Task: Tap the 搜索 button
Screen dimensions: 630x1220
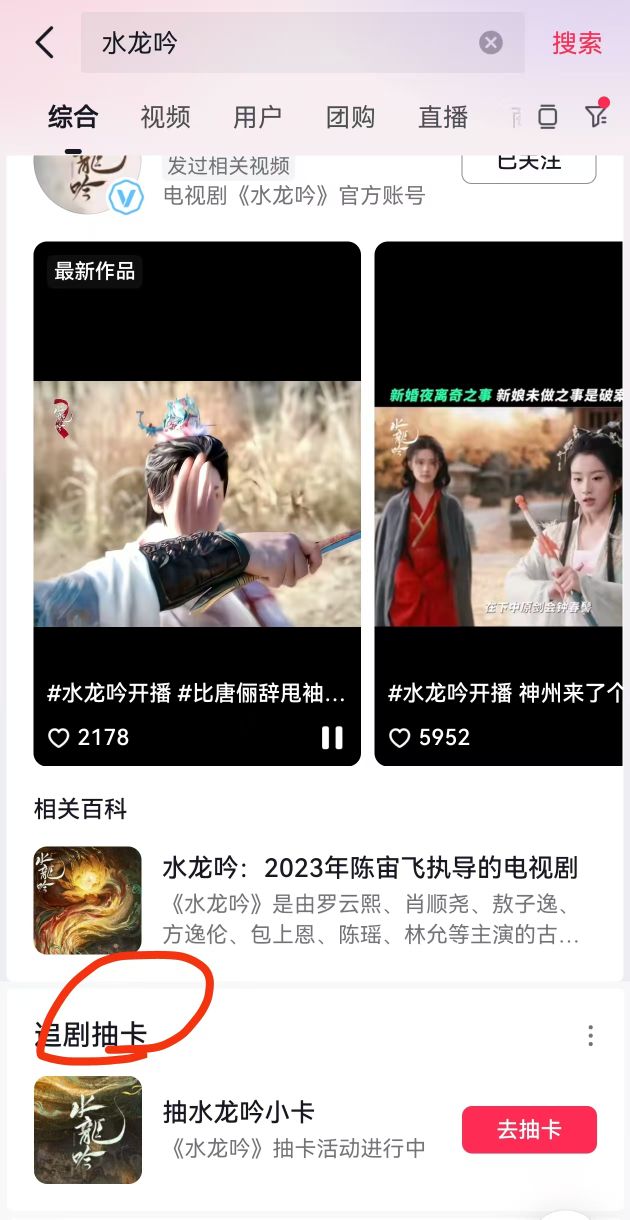Action: click(x=577, y=43)
